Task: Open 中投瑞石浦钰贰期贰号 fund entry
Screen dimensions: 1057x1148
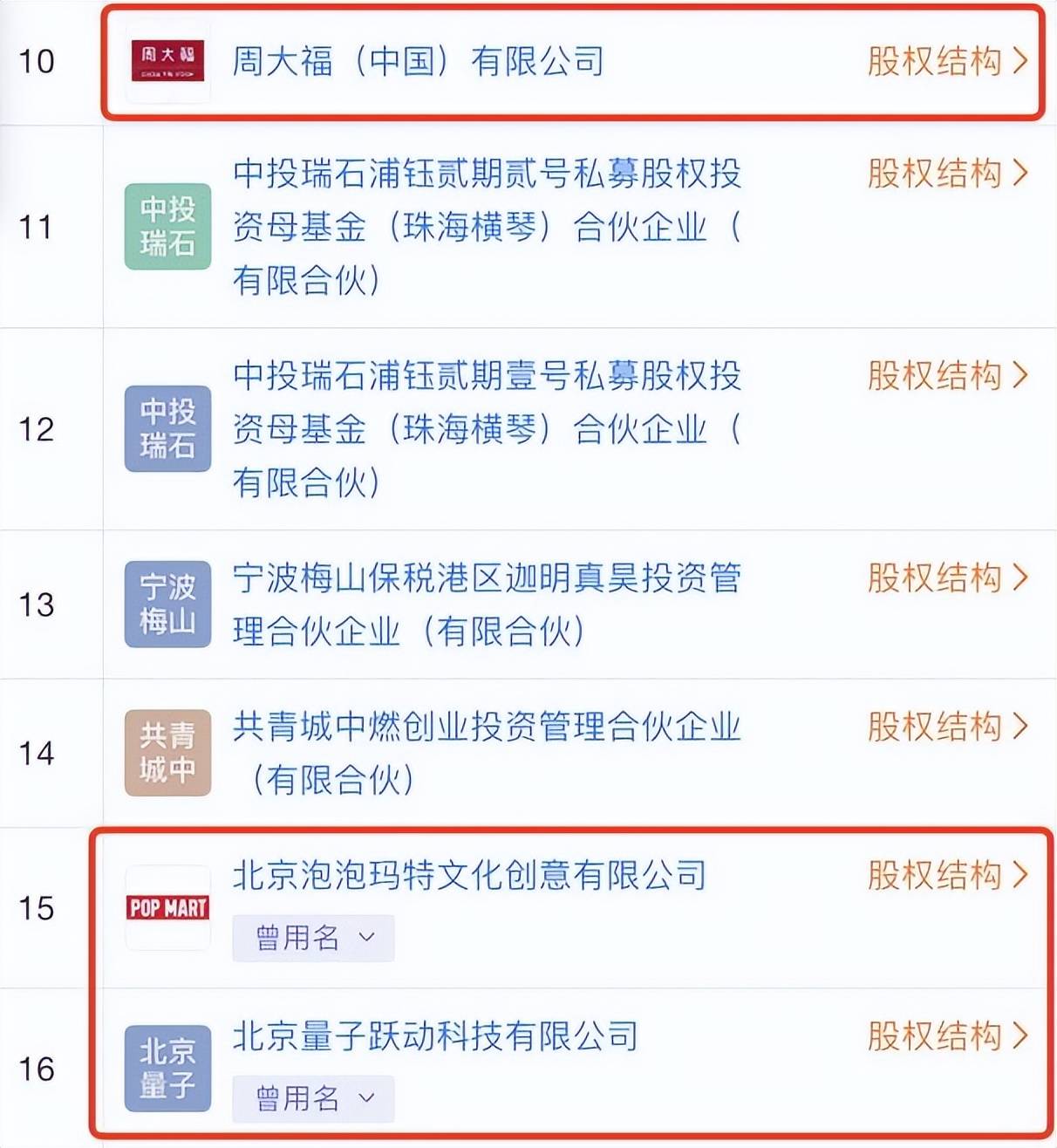Action: click(x=486, y=226)
